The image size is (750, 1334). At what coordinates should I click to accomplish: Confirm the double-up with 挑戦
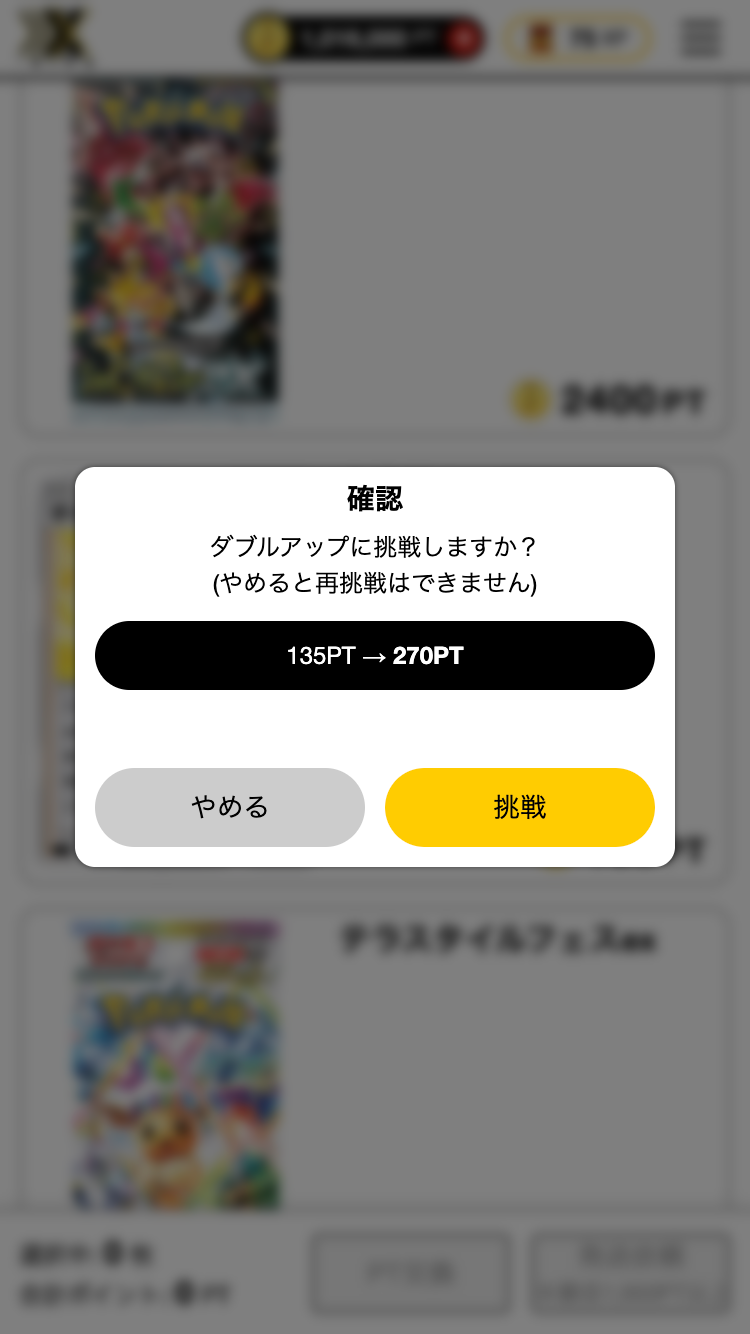(x=519, y=807)
